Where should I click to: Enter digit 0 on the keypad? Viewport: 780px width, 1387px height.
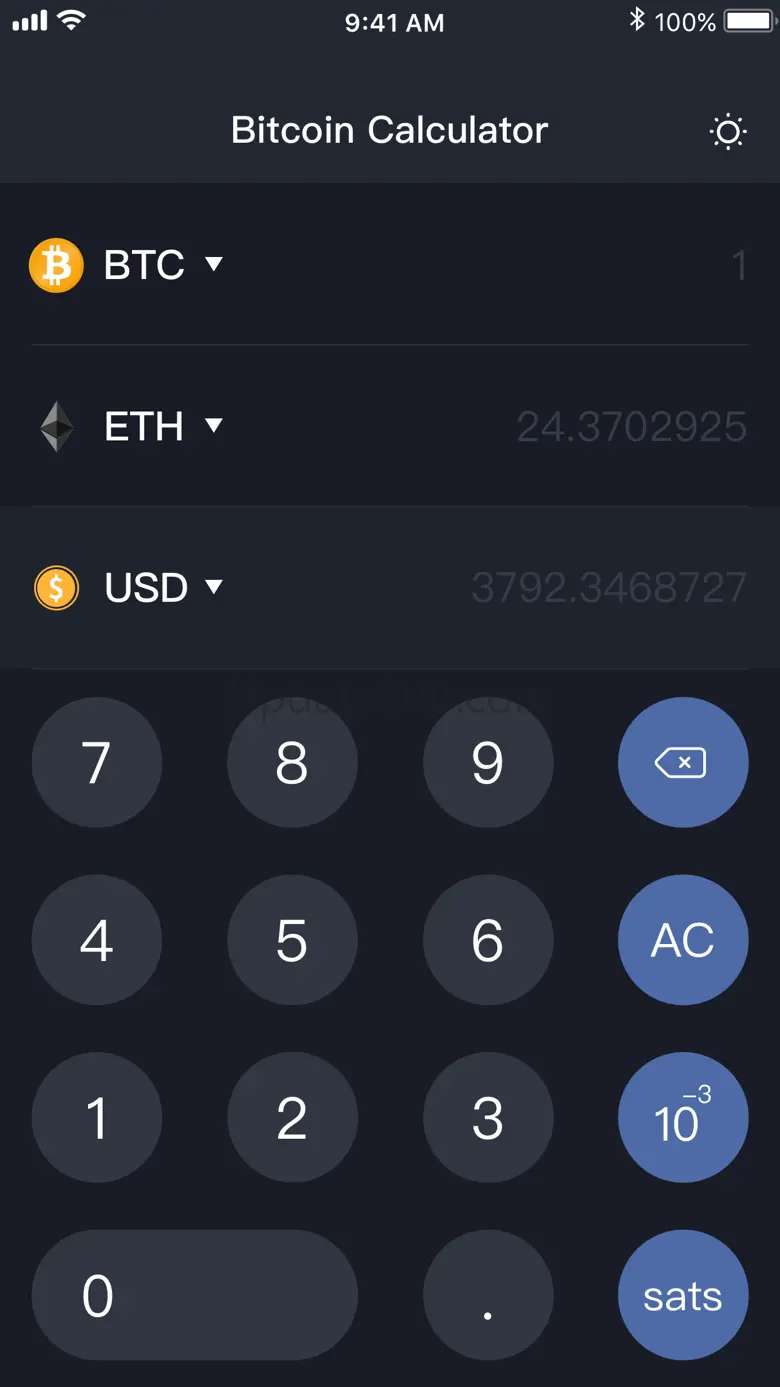pyautogui.click(x=195, y=1295)
